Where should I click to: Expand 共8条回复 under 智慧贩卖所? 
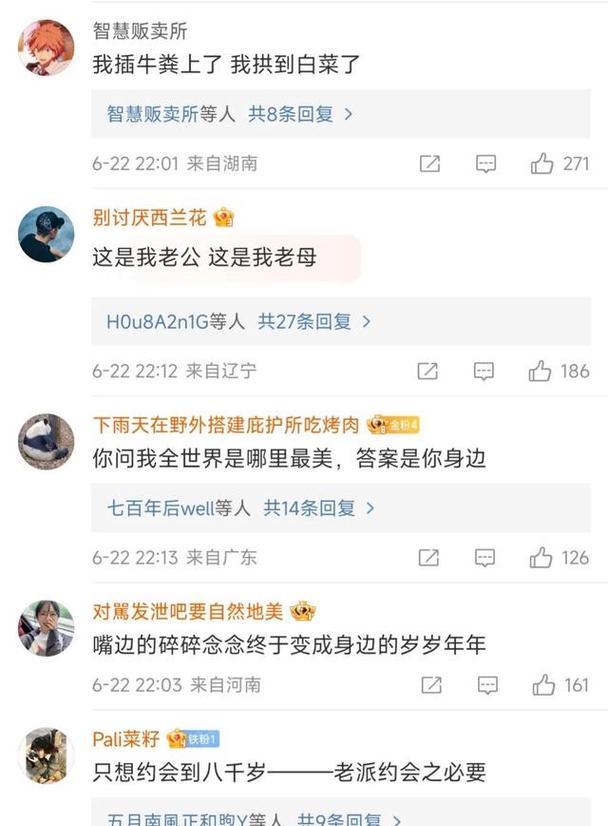pyautogui.click(x=300, y=114)
